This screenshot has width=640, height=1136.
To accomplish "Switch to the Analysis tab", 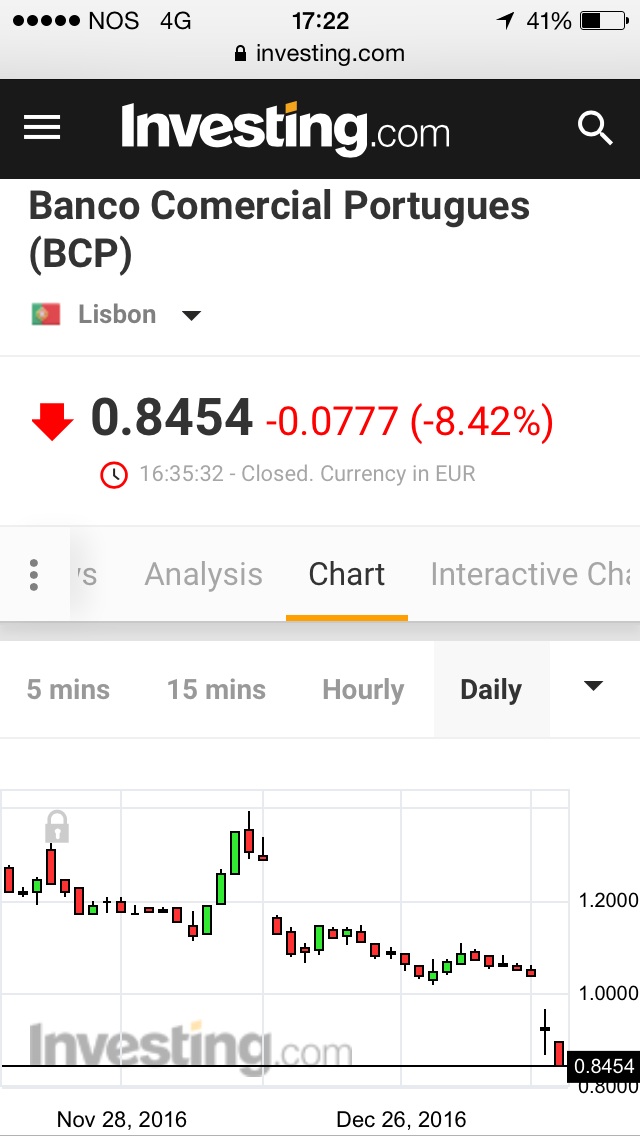I will click(x=203, y=575).
